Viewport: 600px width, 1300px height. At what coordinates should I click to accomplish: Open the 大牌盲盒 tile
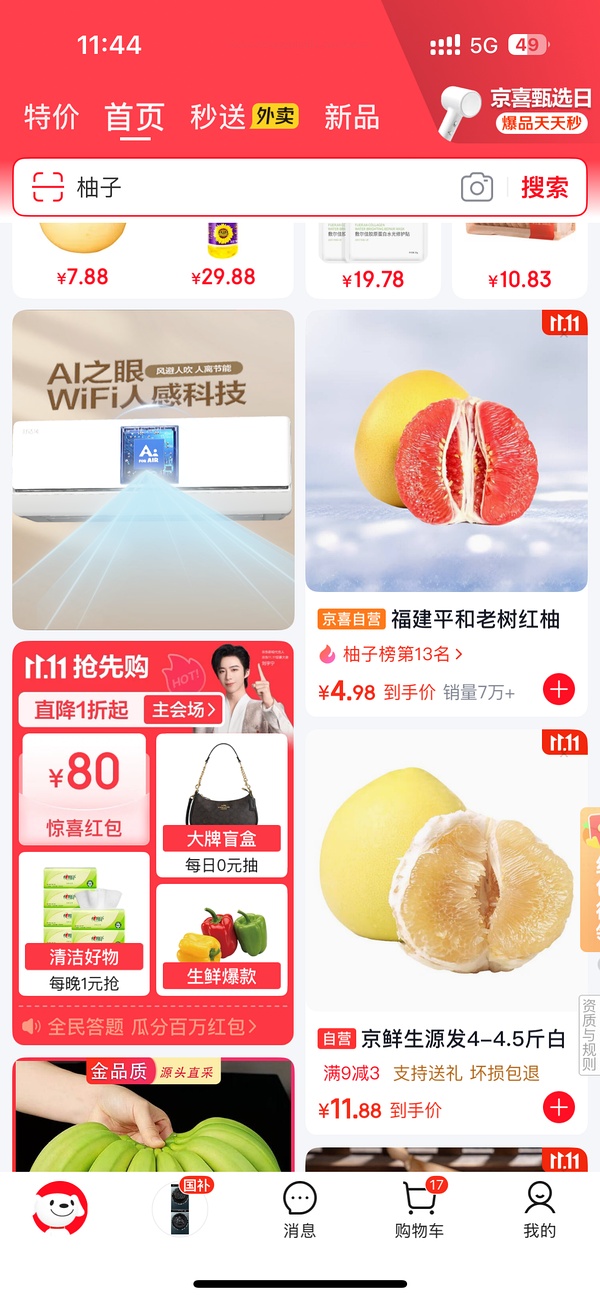[x=222, y=805]
